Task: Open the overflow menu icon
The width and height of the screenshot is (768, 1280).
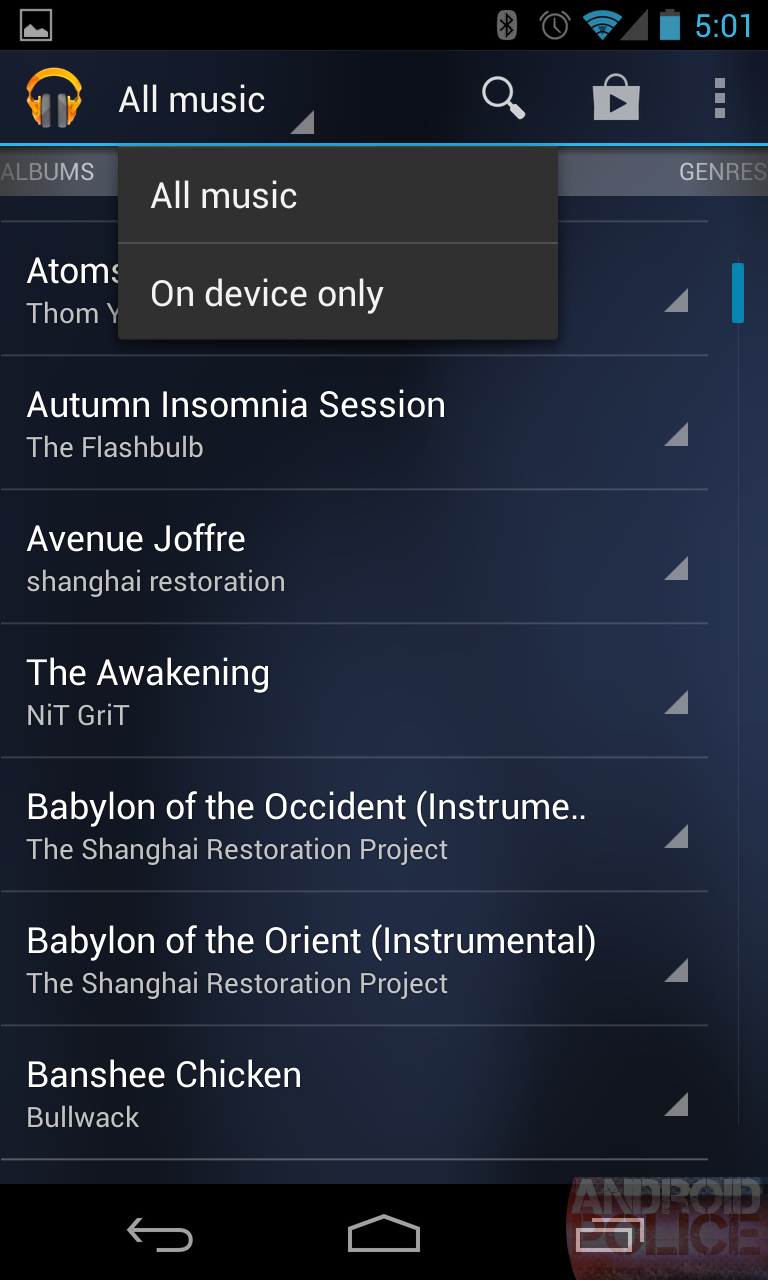Action: pyautogui.click(x=719, y=97)
